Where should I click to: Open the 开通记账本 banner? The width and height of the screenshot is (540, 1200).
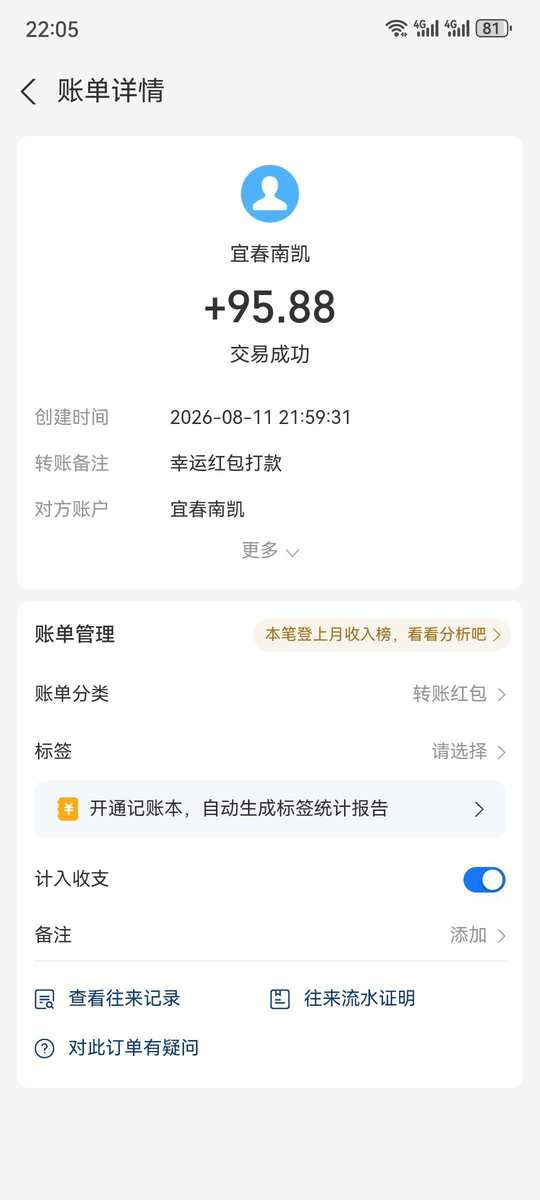tap(270, 809)
